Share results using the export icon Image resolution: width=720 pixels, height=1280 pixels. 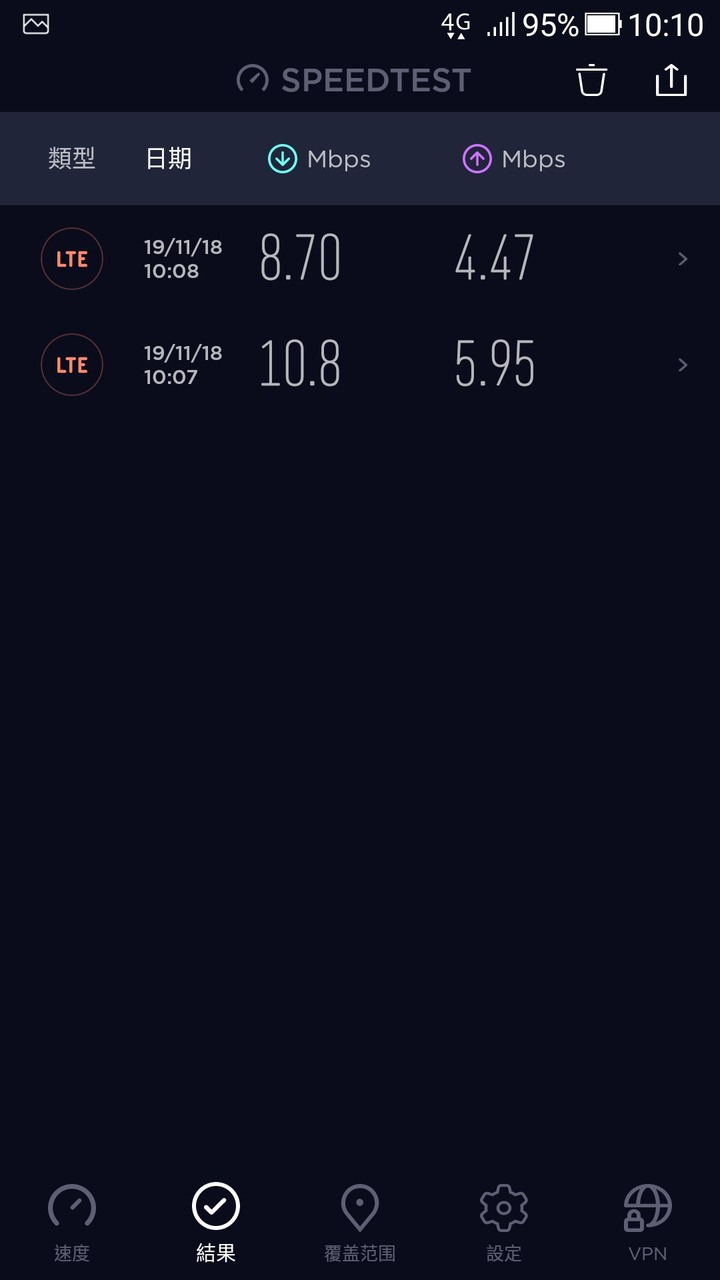coord(671,80)
